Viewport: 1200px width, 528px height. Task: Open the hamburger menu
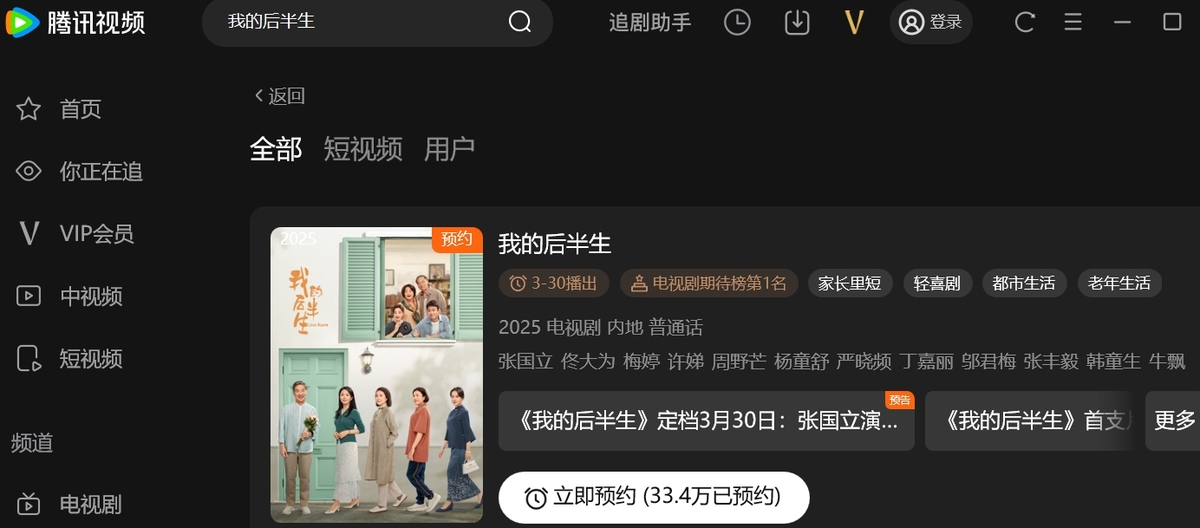(x=1073, y=22)
